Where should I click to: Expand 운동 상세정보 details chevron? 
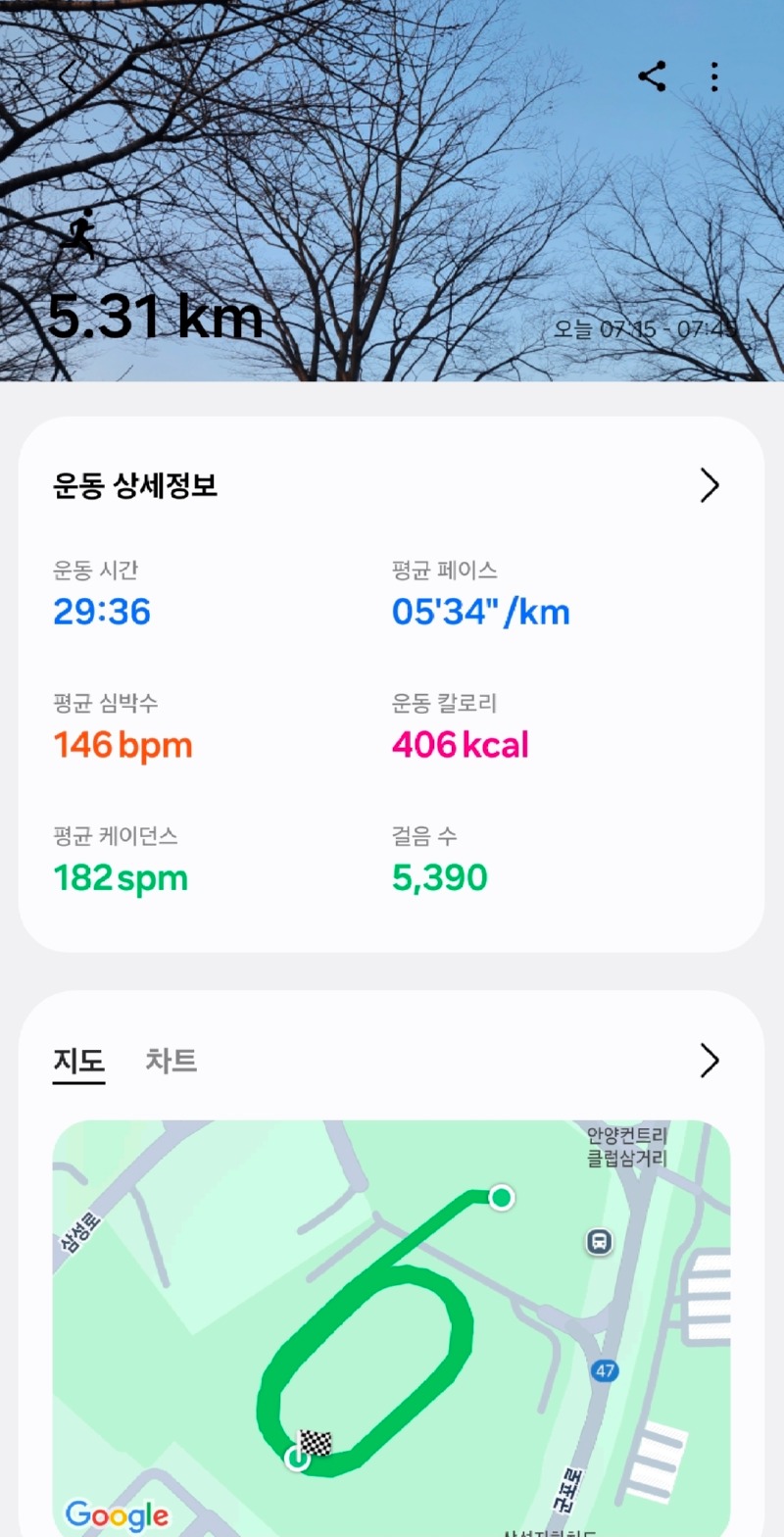[710, 485]
